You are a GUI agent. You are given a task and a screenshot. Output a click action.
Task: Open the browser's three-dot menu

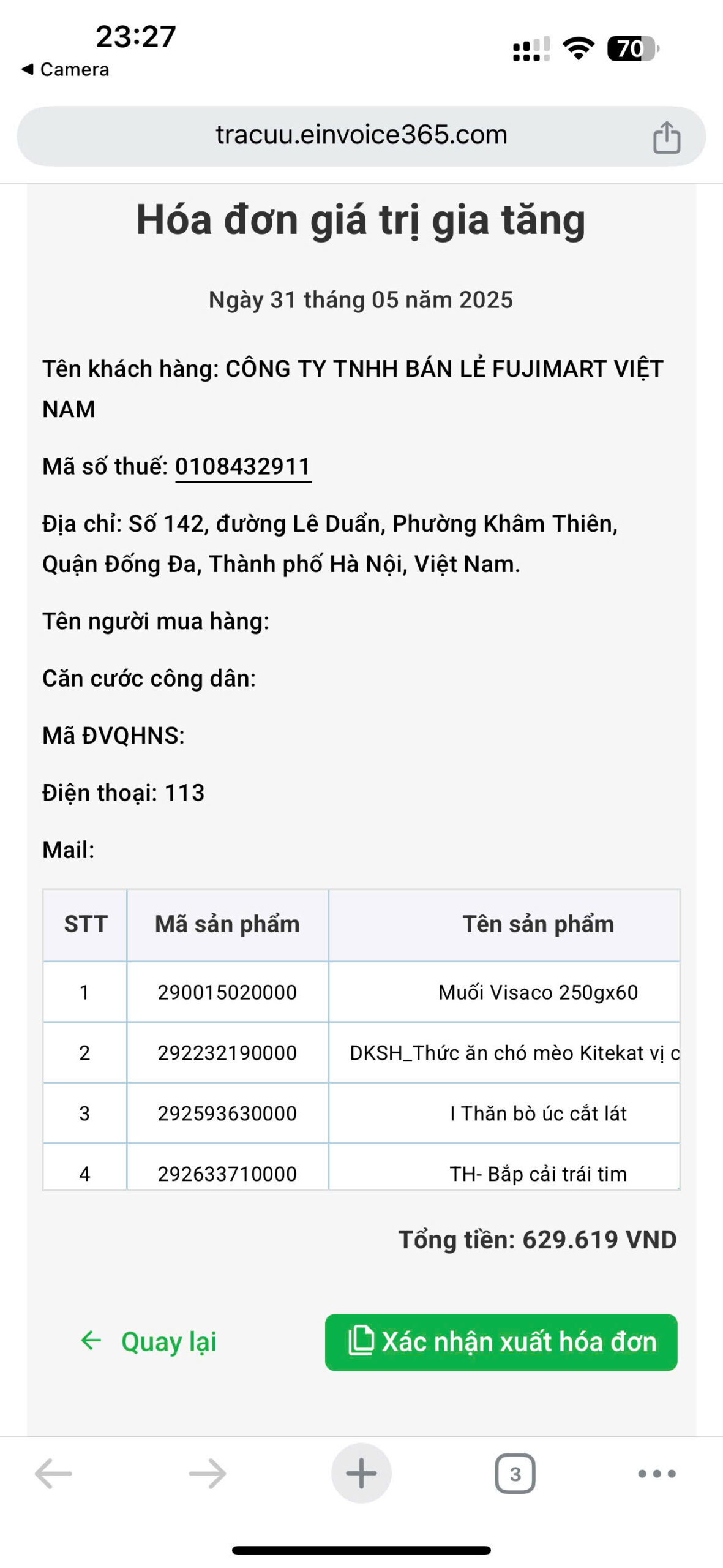656,1473
